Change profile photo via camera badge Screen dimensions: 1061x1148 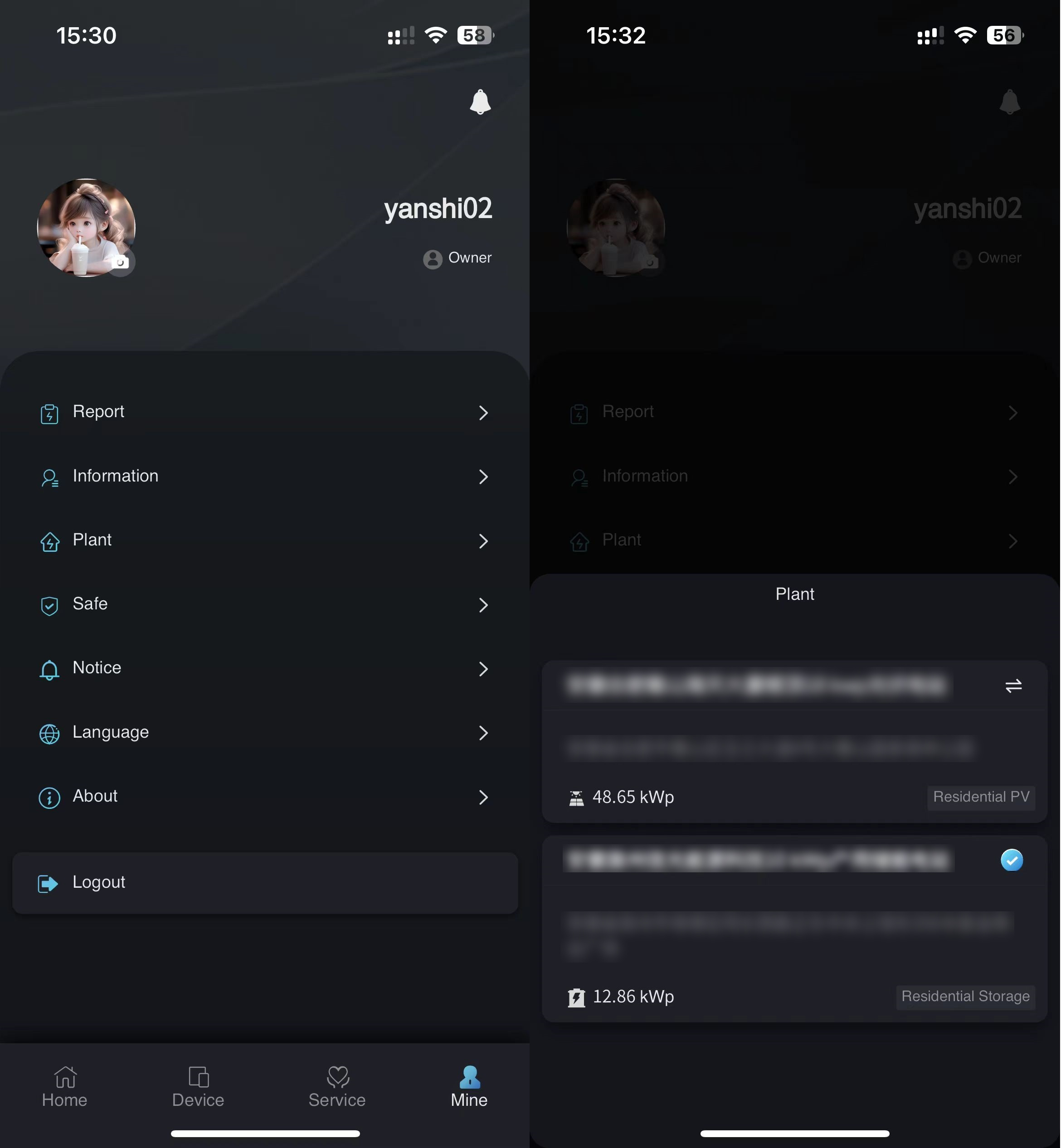[121, 263]
